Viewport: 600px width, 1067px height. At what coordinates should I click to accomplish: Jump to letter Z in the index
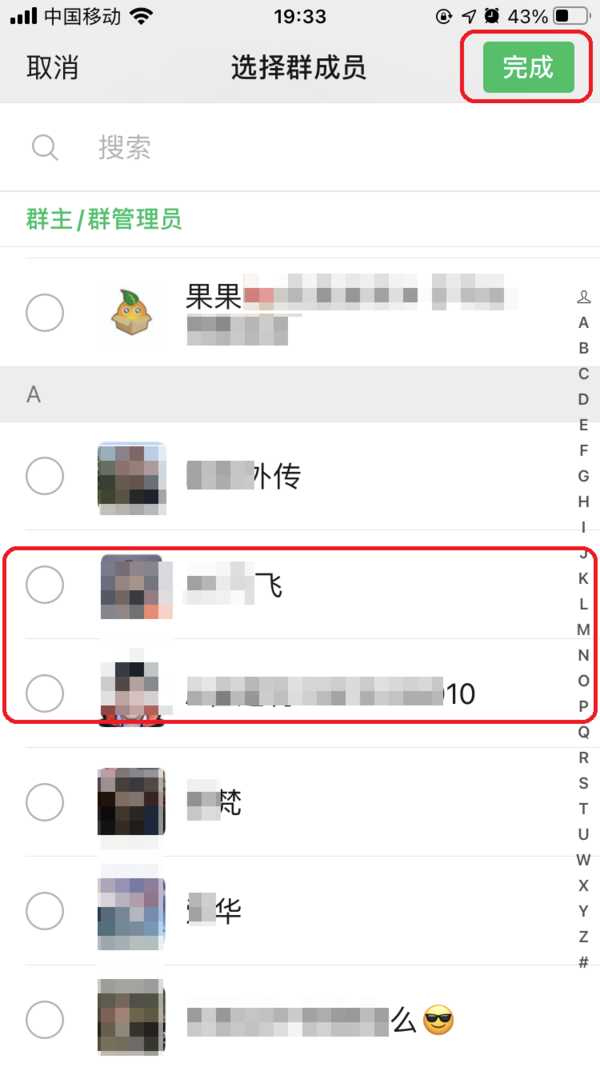[583, 937]
